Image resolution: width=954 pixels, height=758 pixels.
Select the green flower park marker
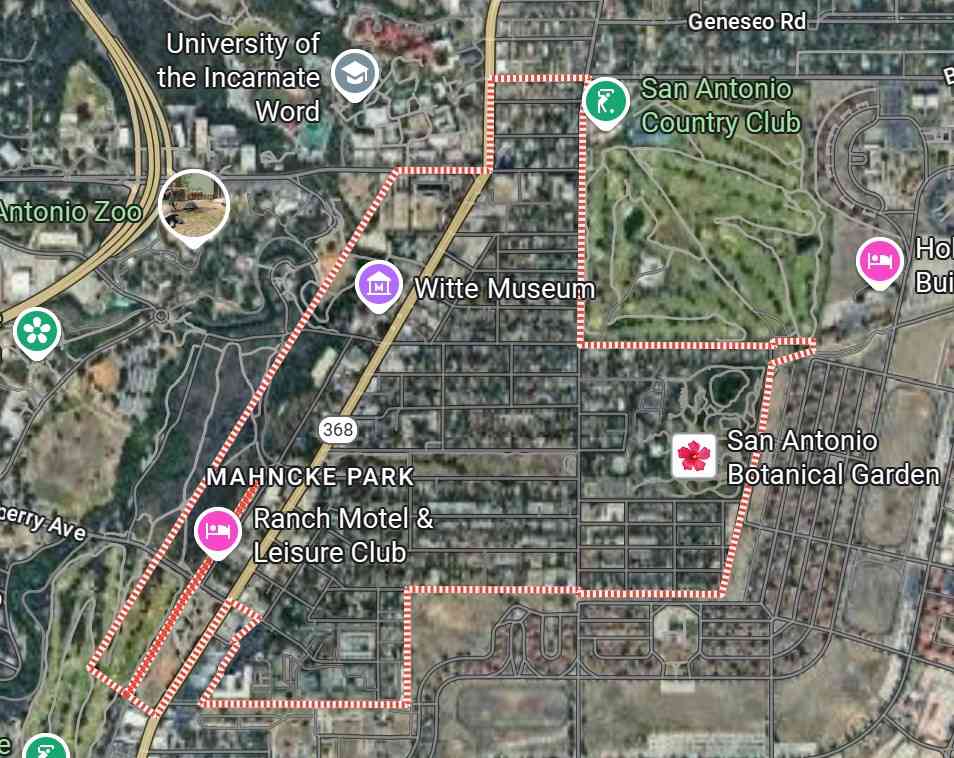click(x=37, y=330)
